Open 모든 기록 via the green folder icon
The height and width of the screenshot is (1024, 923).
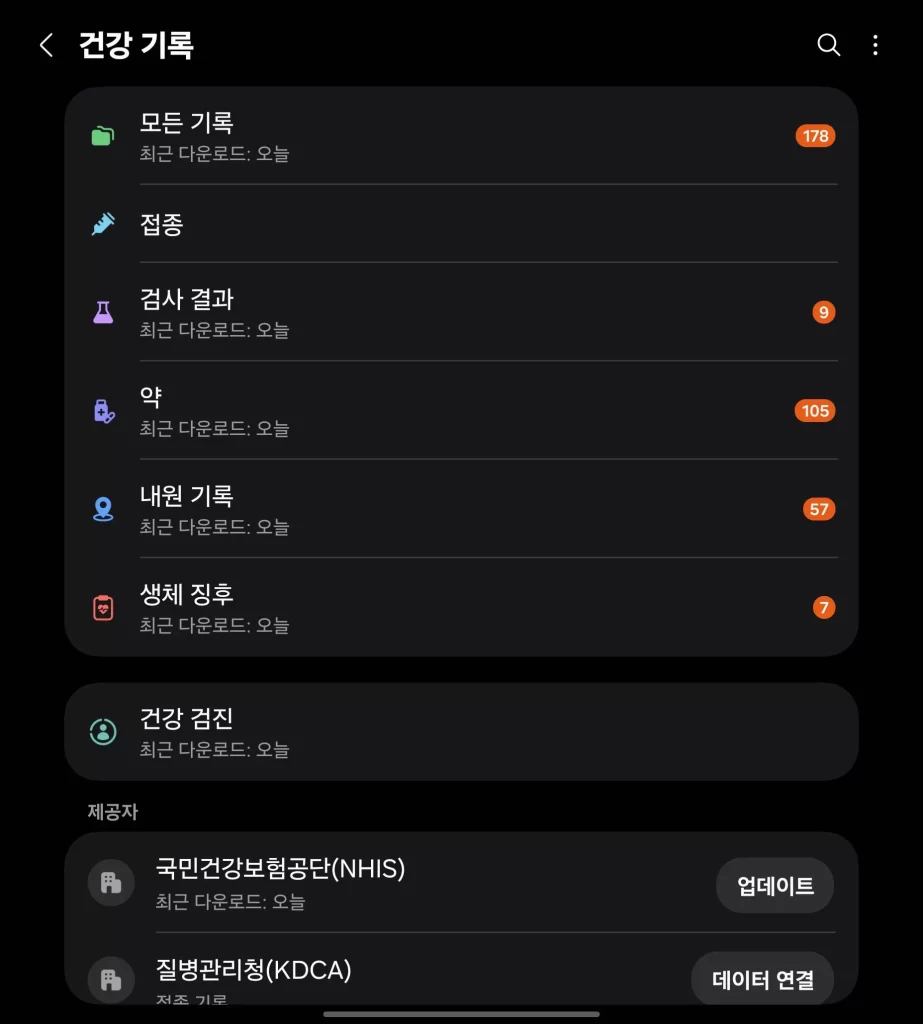point(101,135)
